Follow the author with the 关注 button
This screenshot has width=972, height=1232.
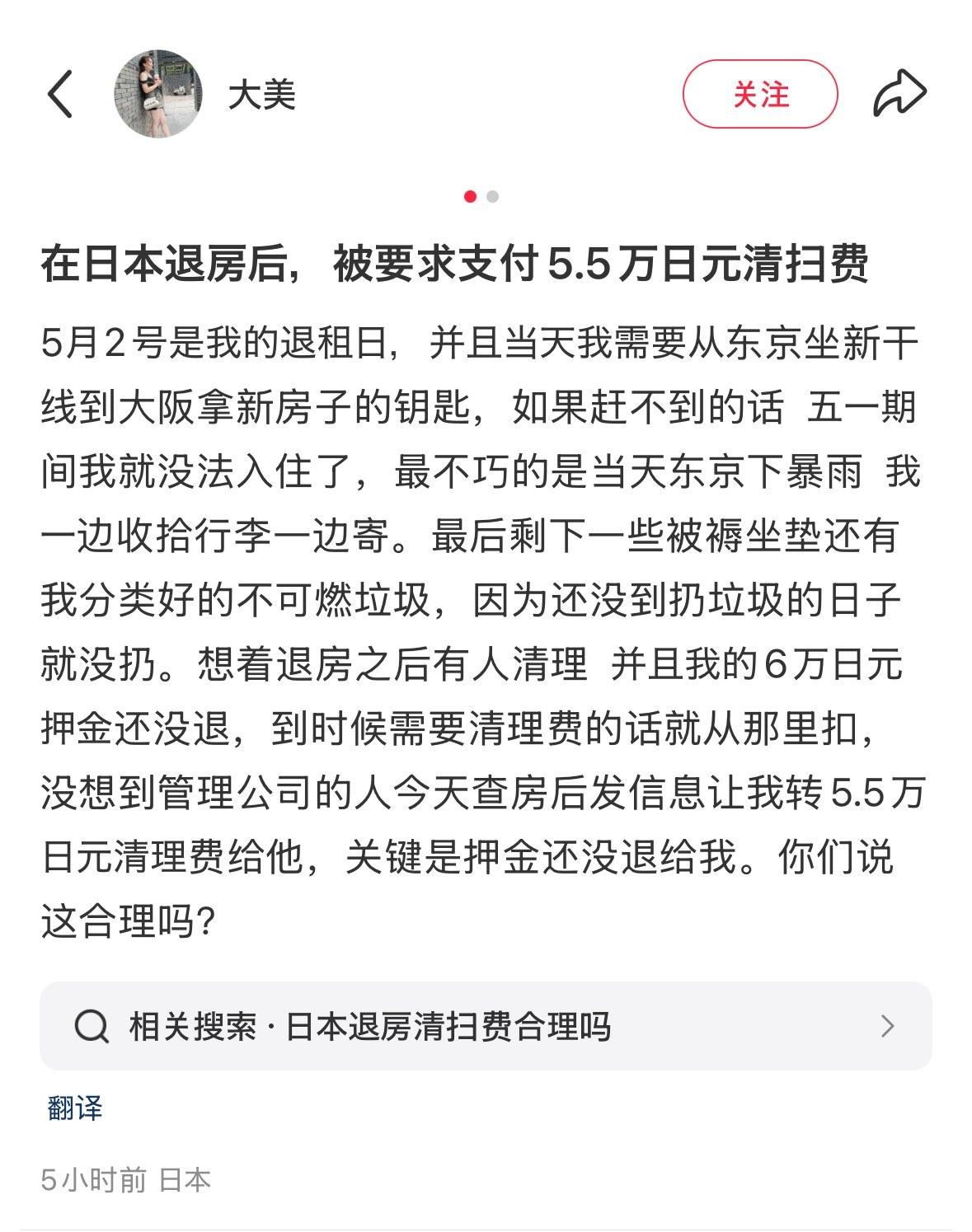(760, 93)
